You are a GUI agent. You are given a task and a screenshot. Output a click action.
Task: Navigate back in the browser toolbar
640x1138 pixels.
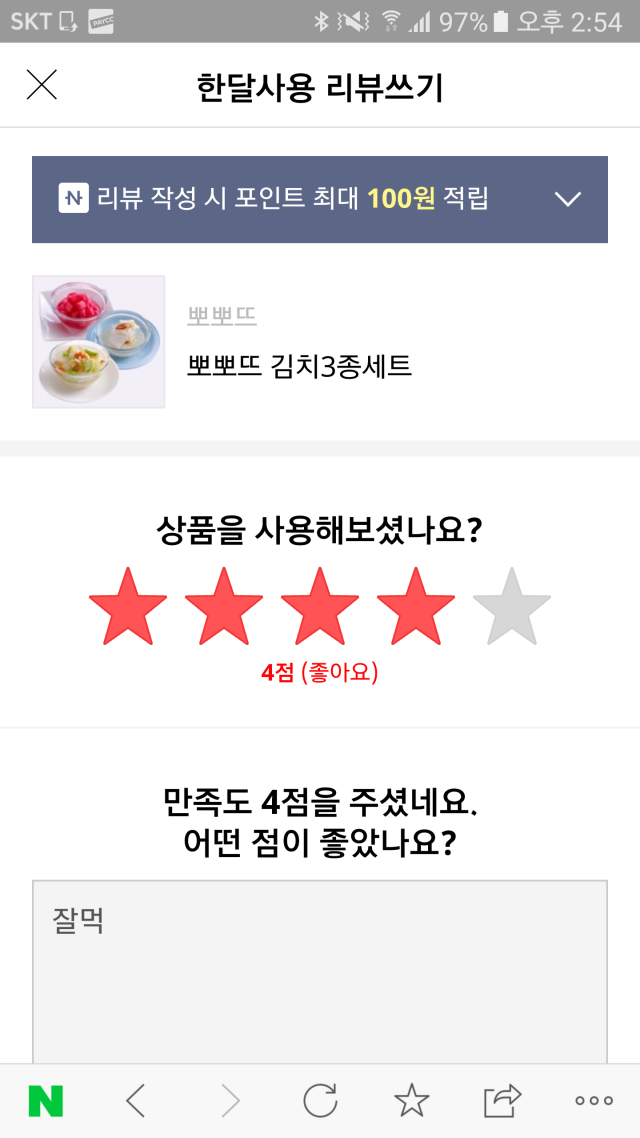pos(136,1101)
